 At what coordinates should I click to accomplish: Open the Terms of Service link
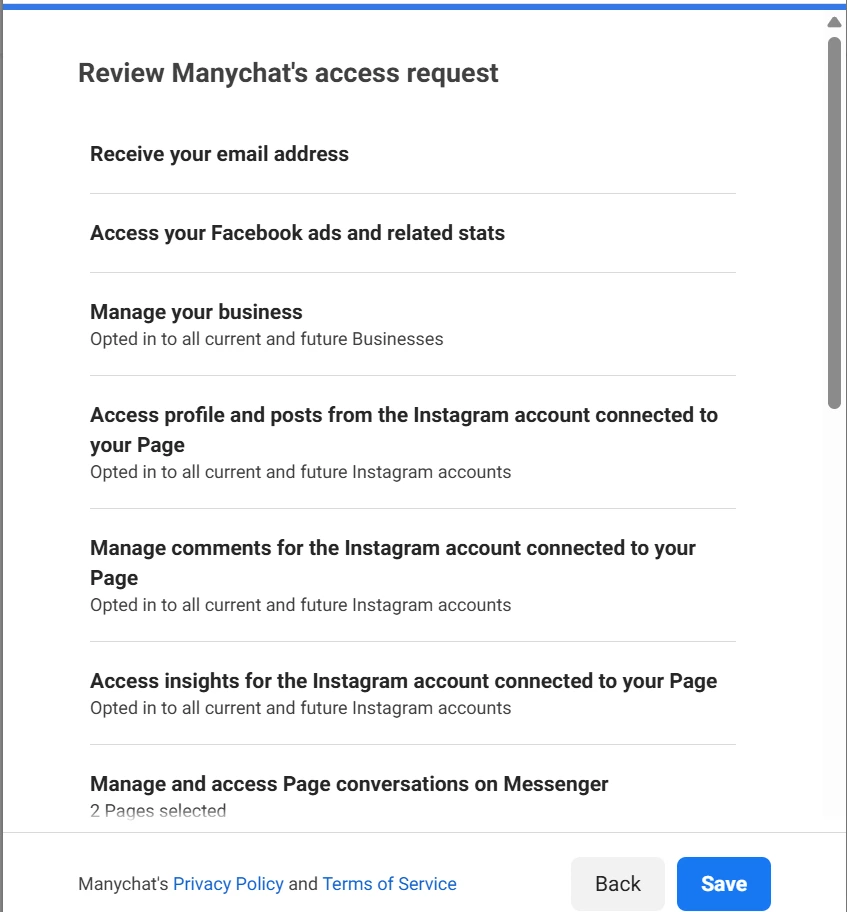pyautogui.click(x=389, y=884)
